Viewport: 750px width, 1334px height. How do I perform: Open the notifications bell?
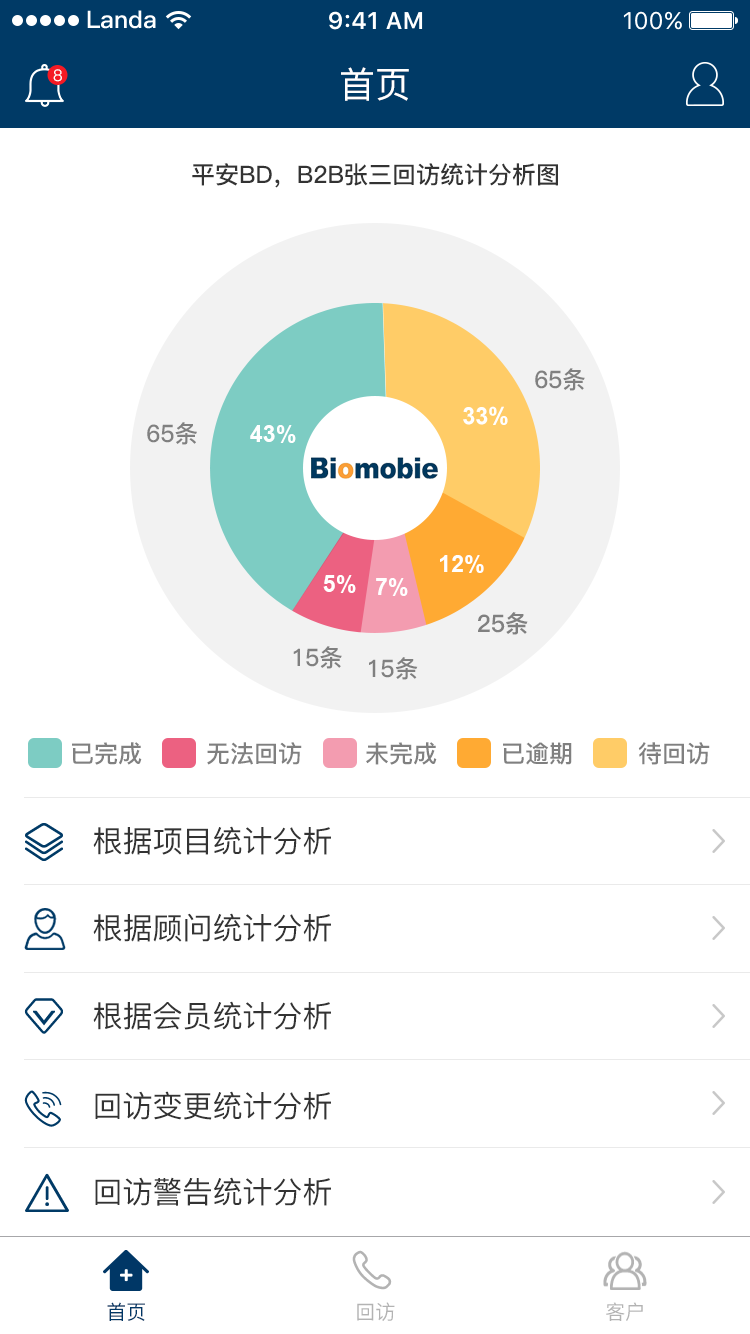[x=45, y=86]
